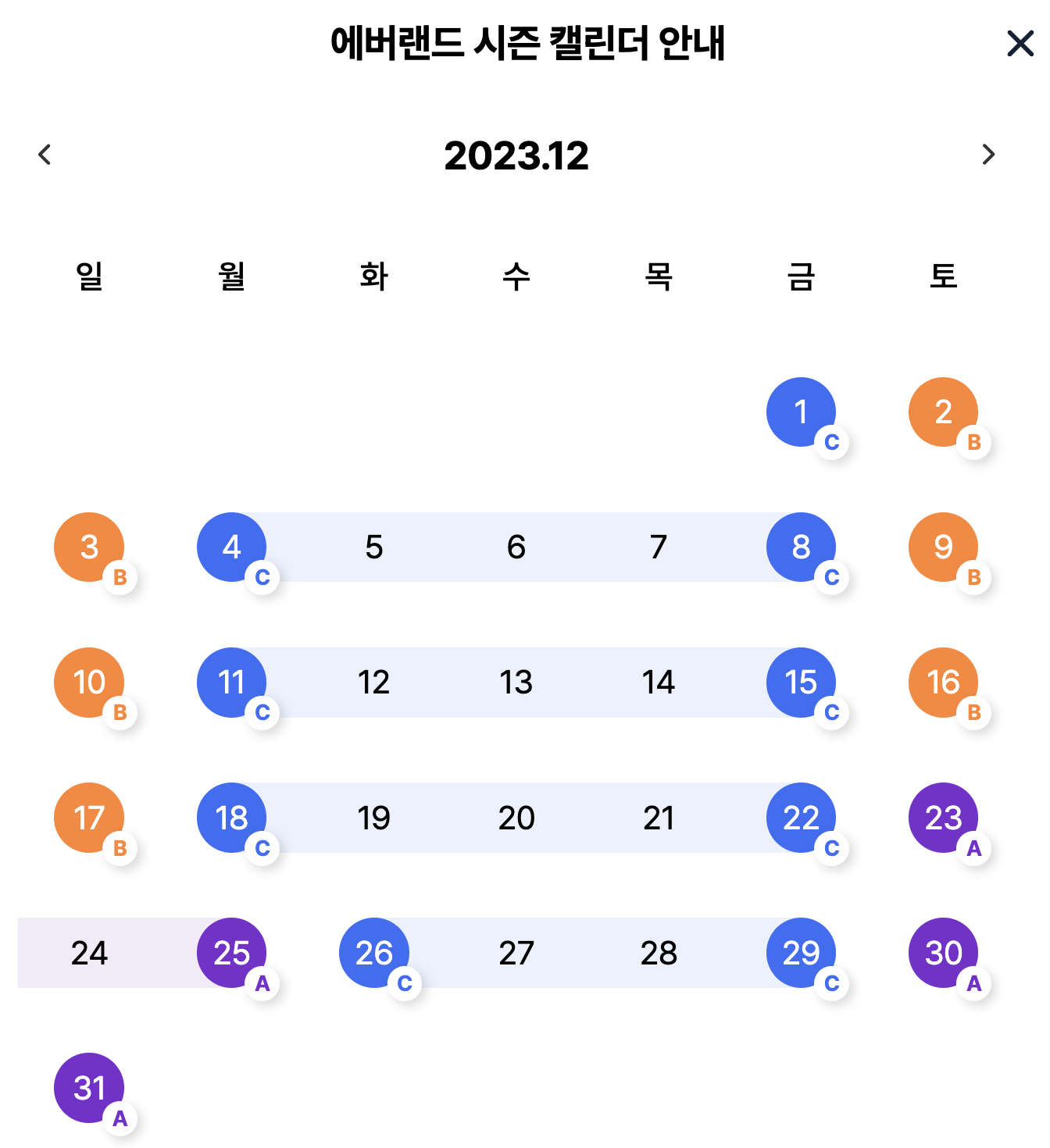The width and height of the screenshot is (1050, 1148).
Task: Click December 31 purple A date
Action: click(x=89, y=1087)
